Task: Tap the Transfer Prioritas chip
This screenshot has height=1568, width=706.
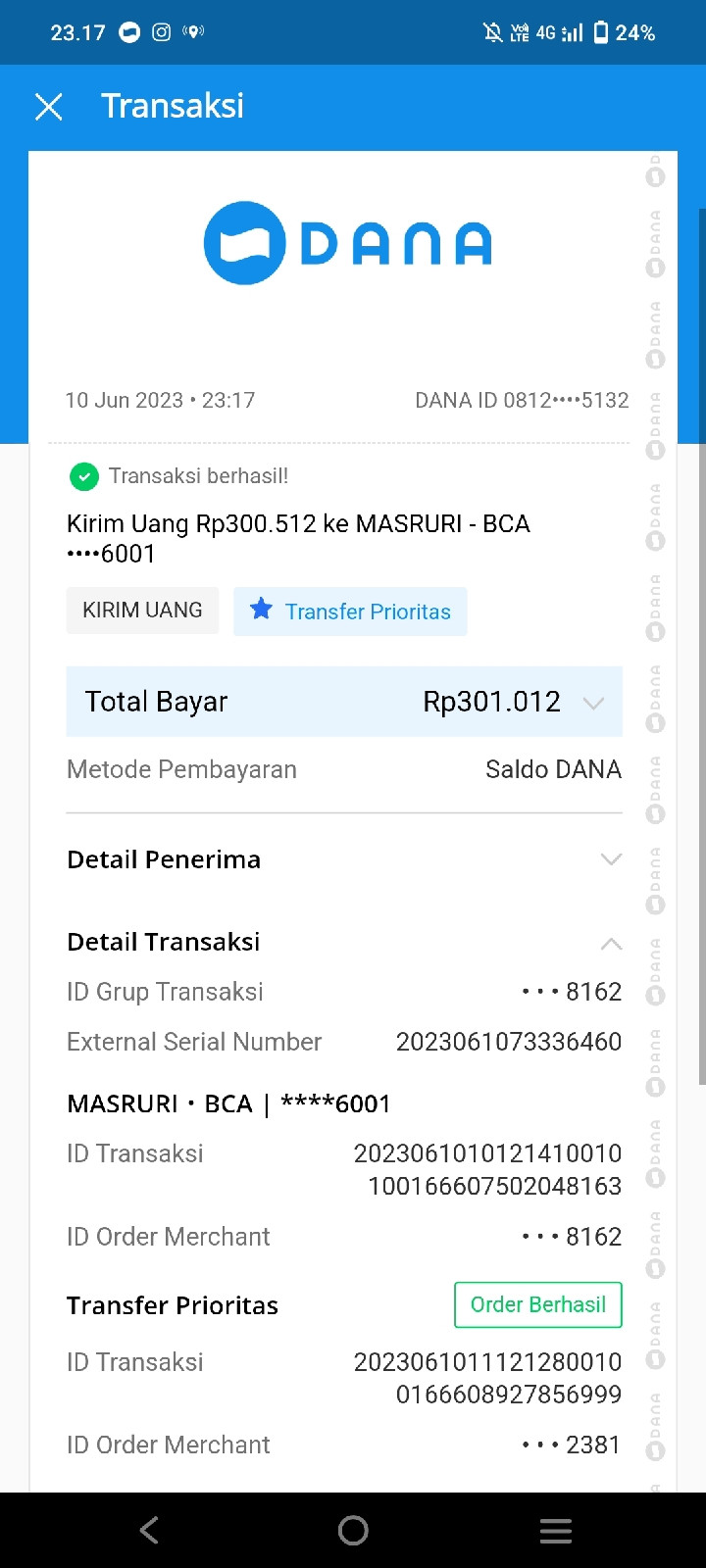Action: (x=350, y=612)
